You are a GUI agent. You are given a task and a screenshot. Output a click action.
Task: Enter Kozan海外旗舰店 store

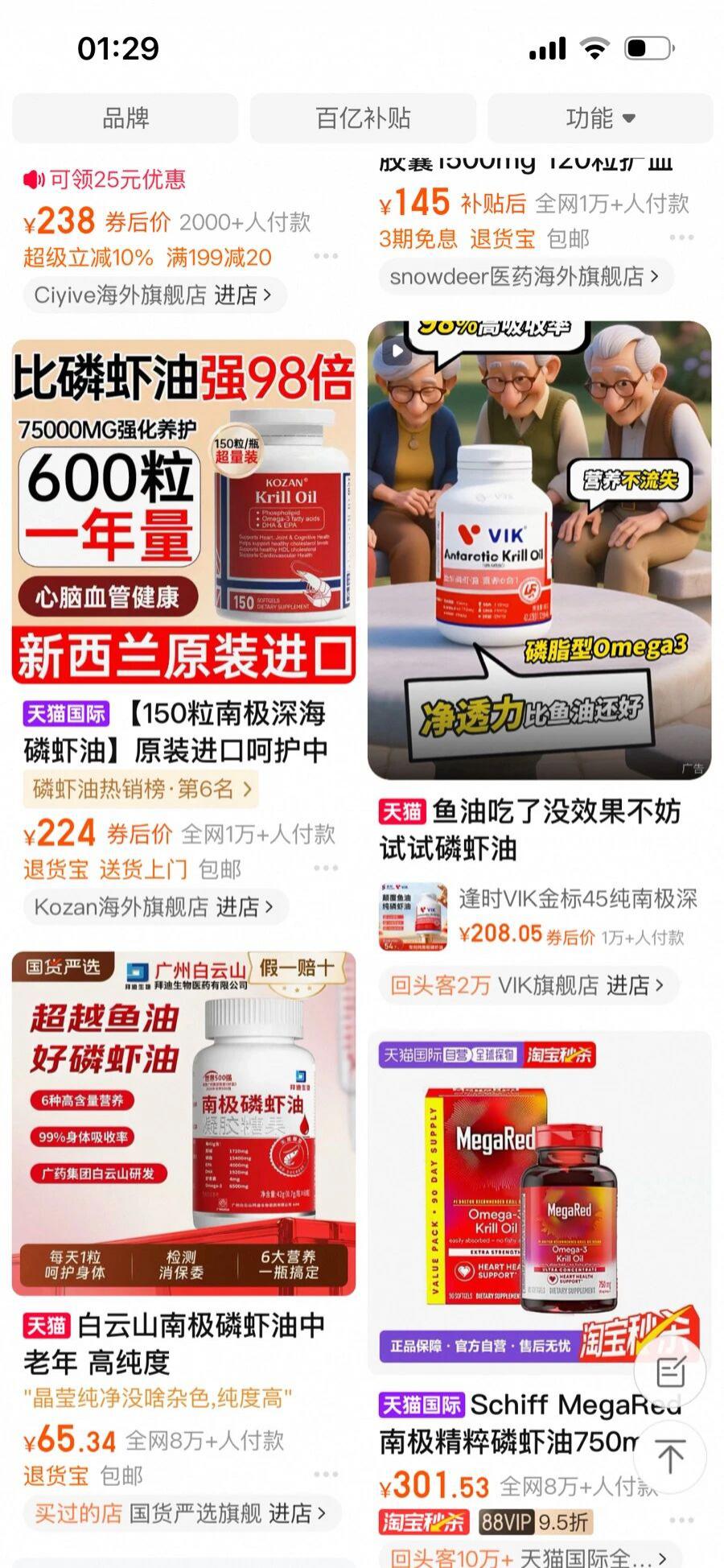click(x=153, y=907)
